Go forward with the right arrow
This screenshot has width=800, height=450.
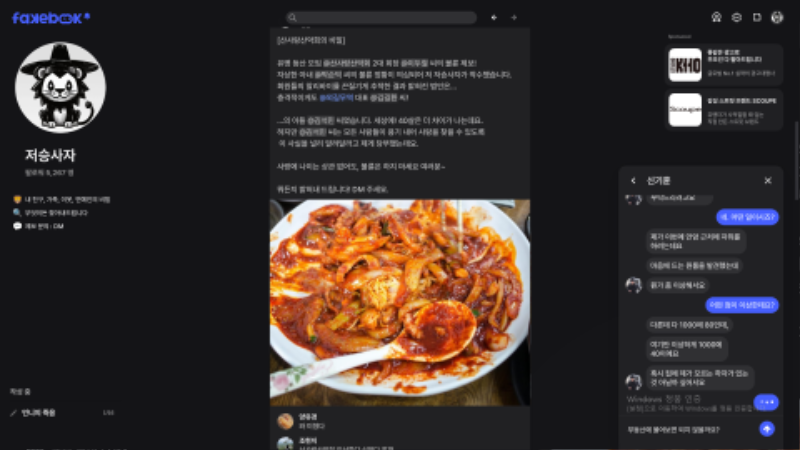(x=514, y=17)
